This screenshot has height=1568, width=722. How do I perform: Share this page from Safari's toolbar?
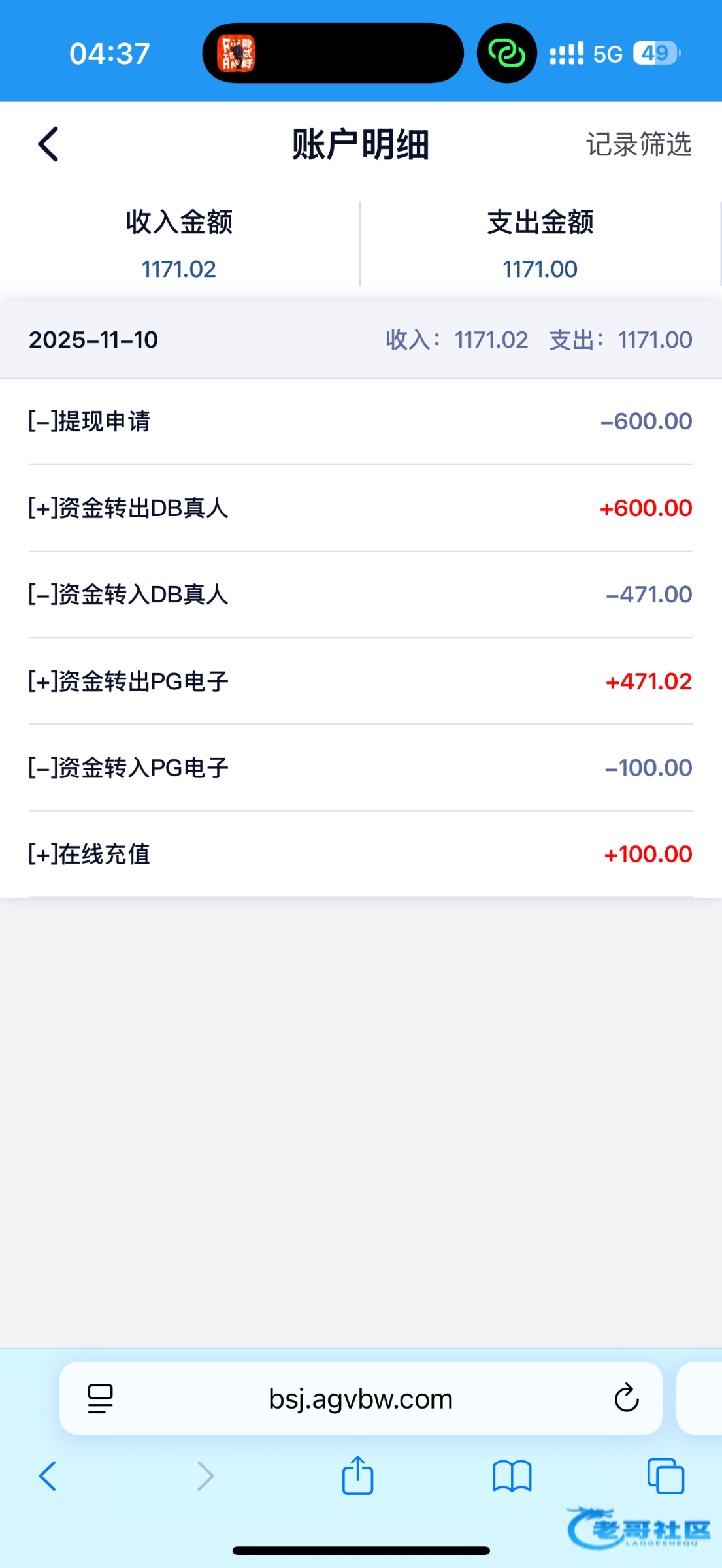(x=357, y=1476)
